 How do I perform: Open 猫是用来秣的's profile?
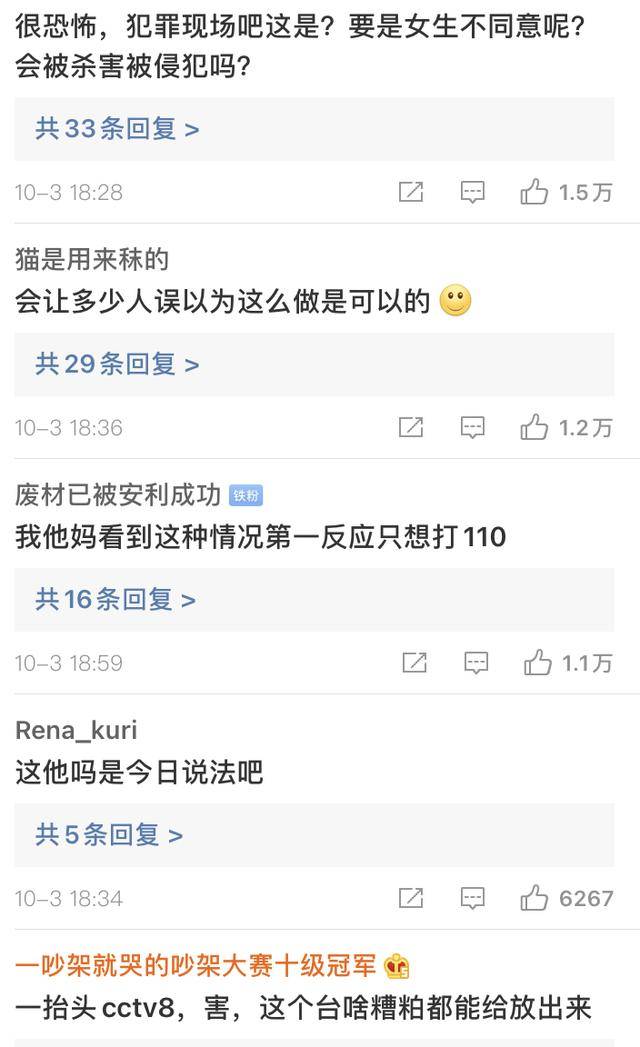(x=92, y=260)
